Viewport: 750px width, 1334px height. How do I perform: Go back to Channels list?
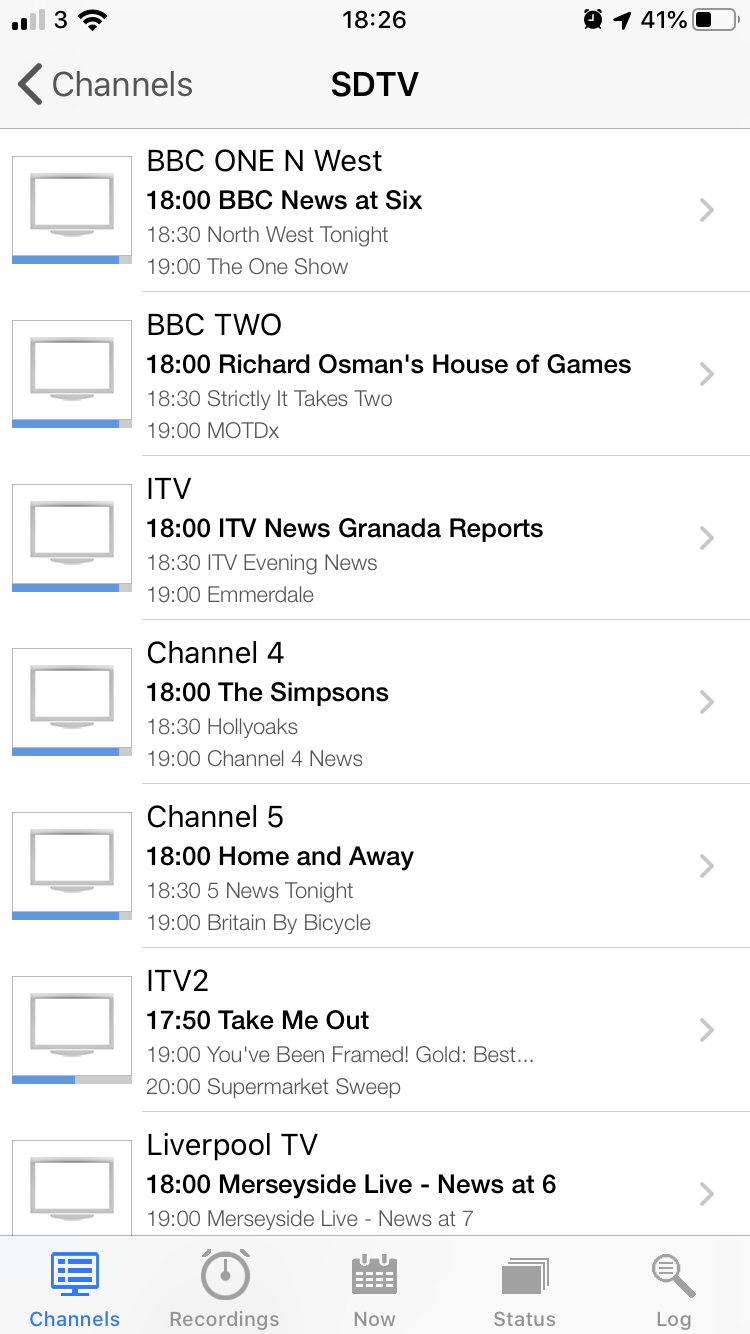point(105,85)
